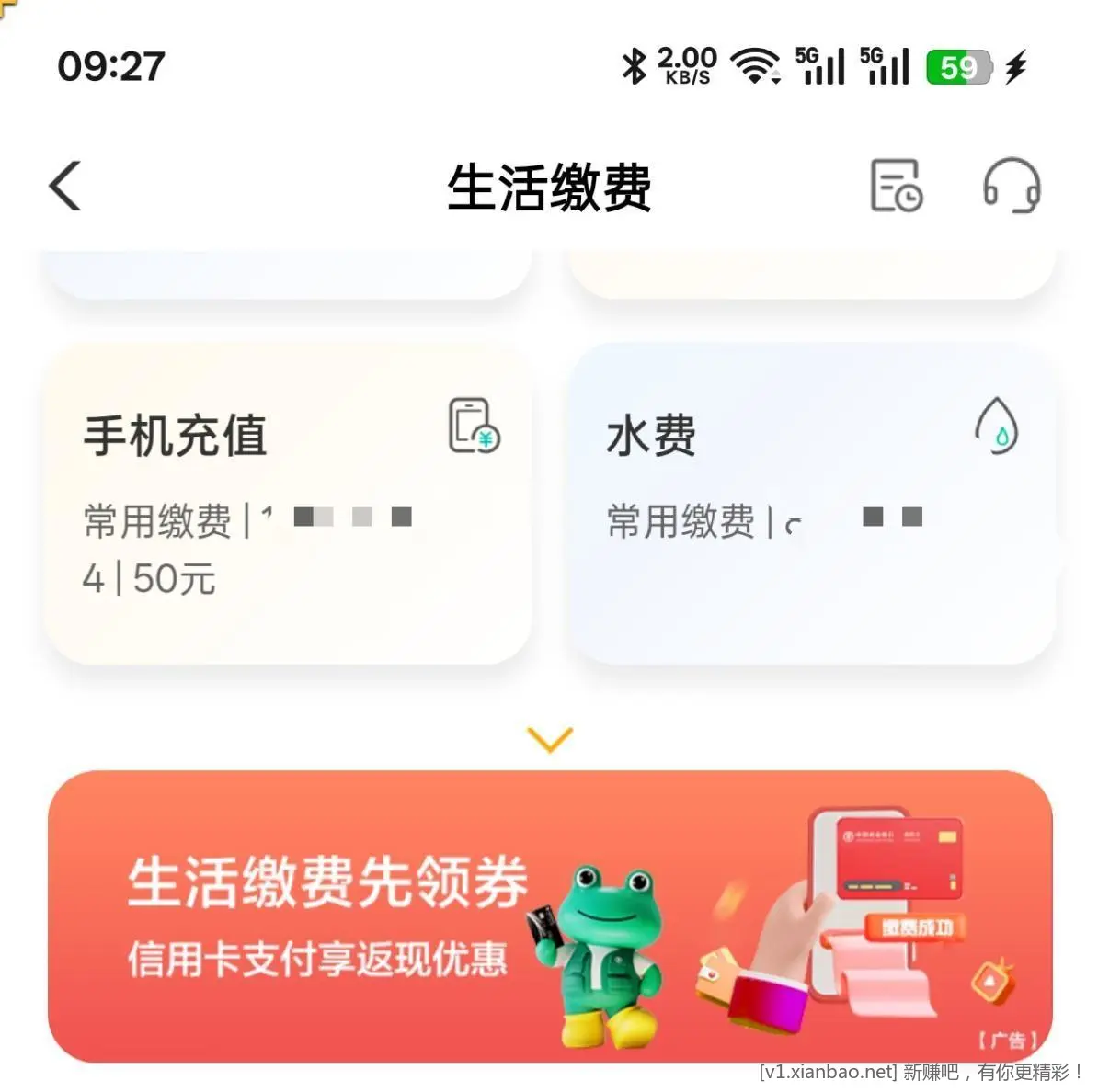1098x1092 pixels.
Task: Go back from 生活缴费 page
Action: click(65, 187)
